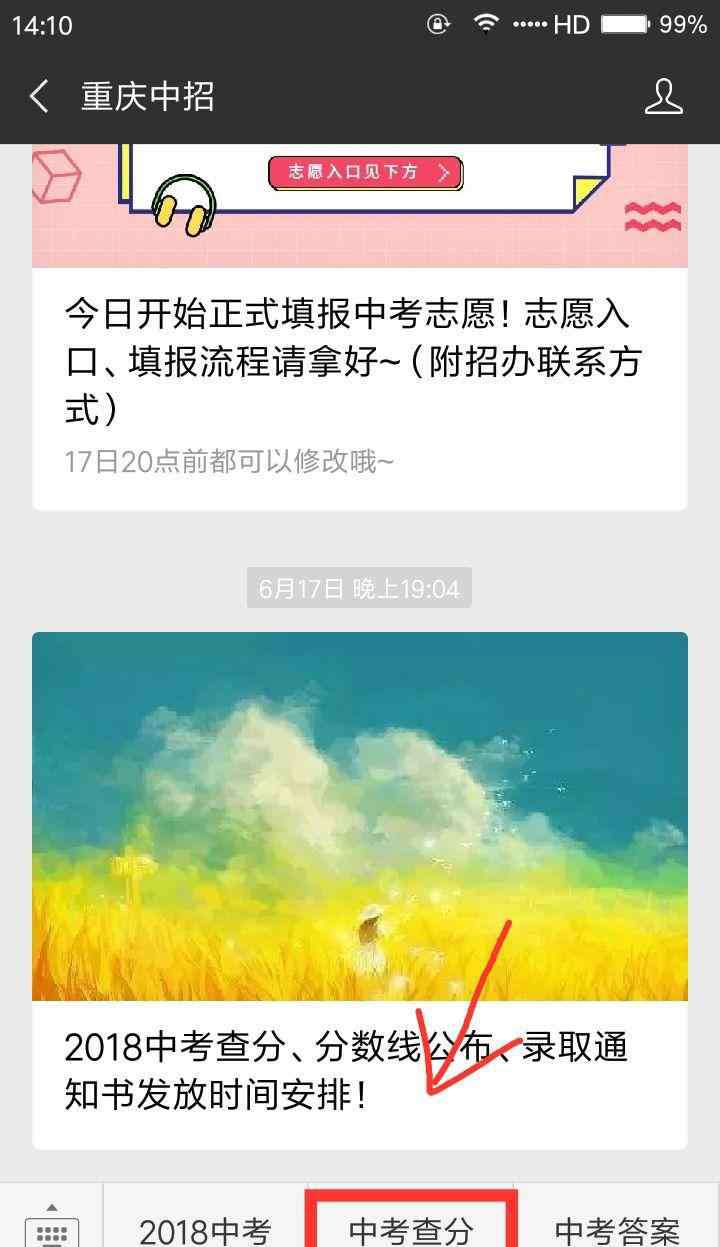Go back from 重庆中招 page
Screen dimensions: 720x1247
(x=38, y=97)
